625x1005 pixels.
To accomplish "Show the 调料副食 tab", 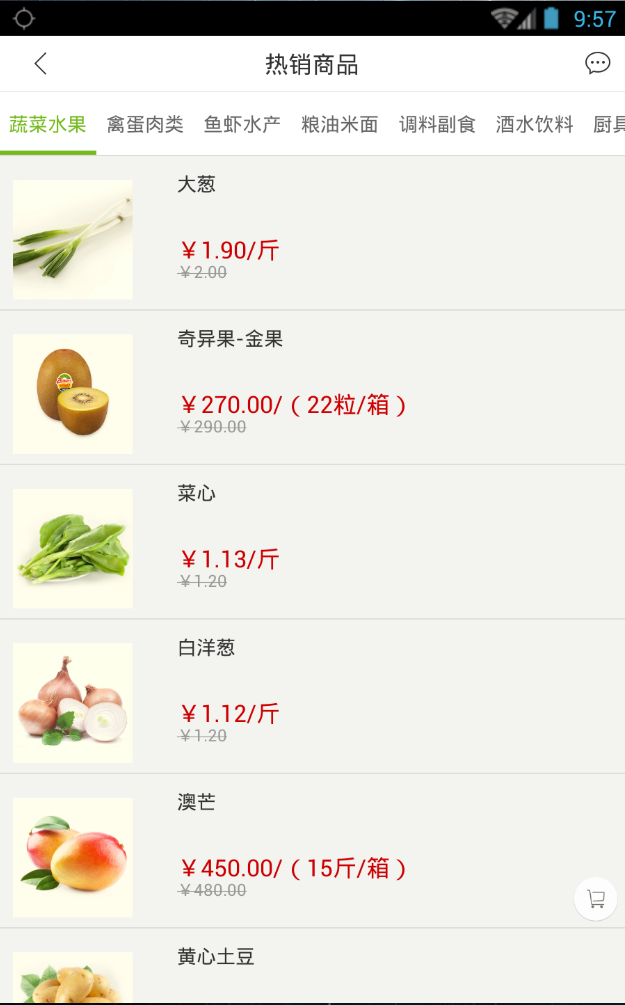I will tap(437, 125).
